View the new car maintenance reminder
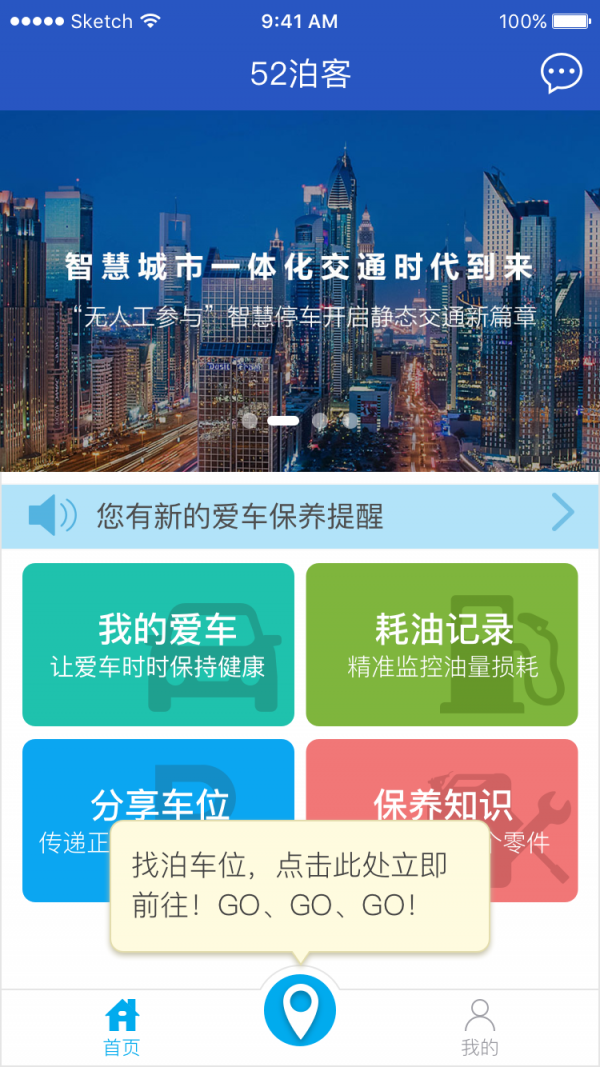The height and width of the screenshot is (1067, 600). (300, 516)
